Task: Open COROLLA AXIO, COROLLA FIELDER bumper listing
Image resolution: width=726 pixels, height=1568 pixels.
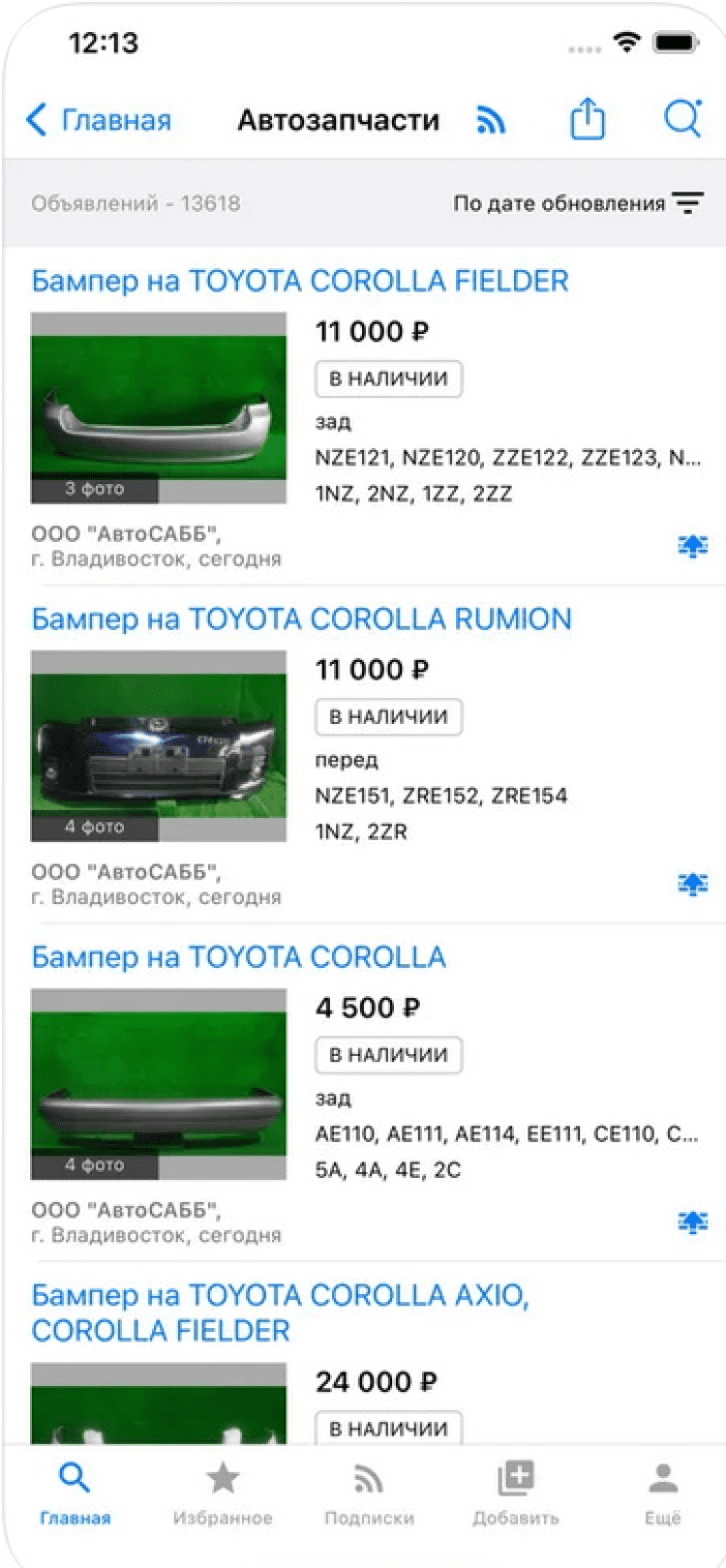Action: click(x=280, y=1312)
